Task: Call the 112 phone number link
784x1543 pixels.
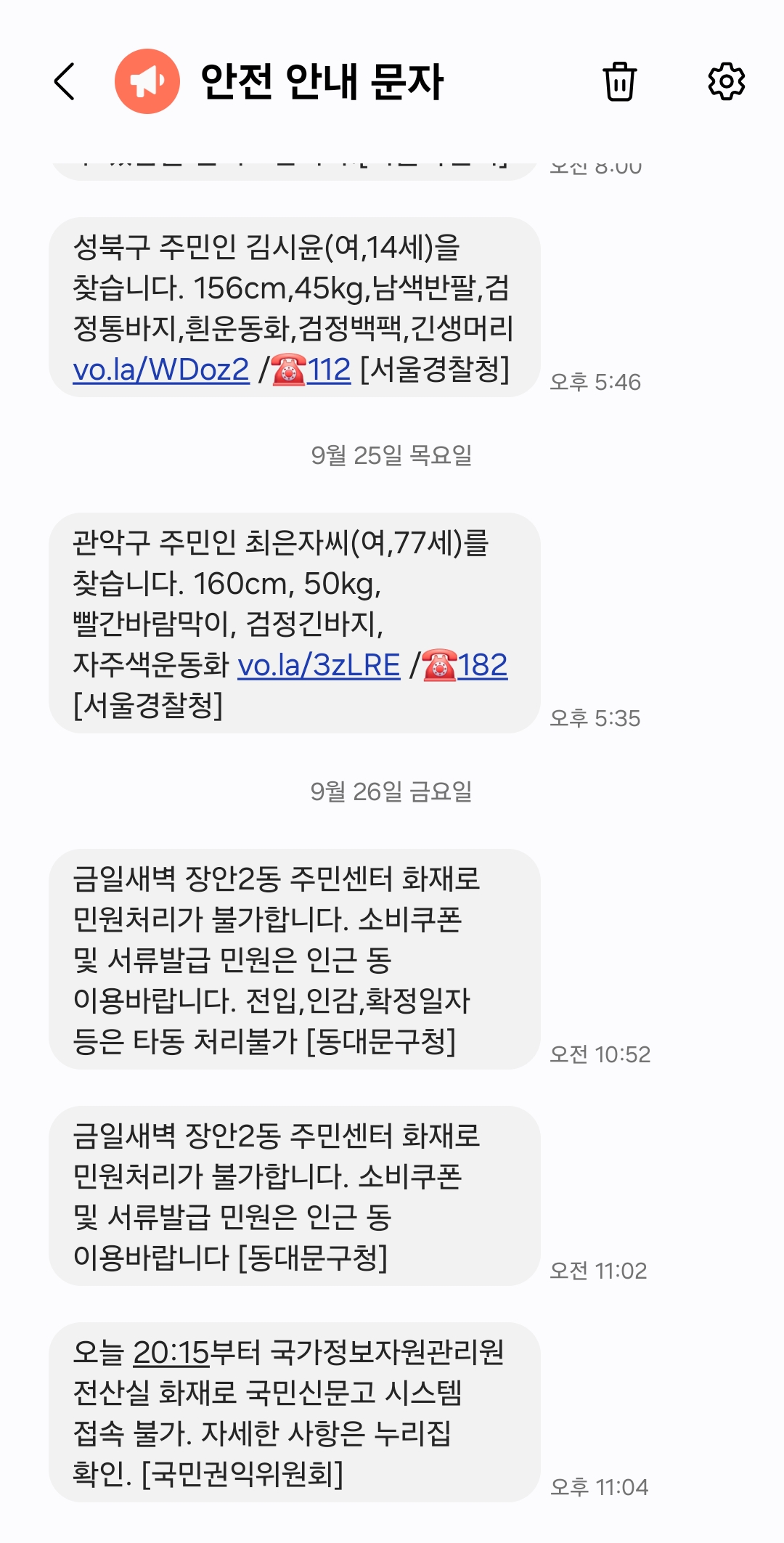Action: pyautogui.click(x=328, y=370)
